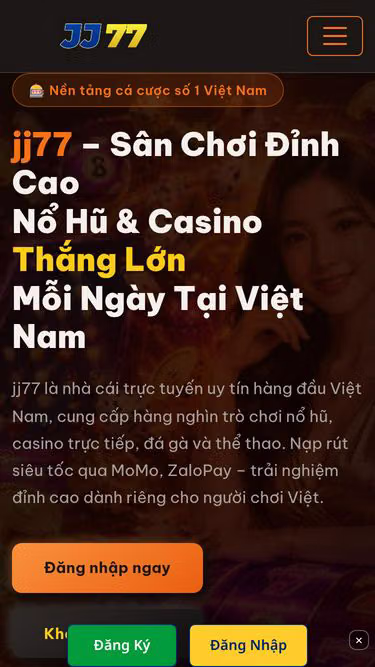Tap the yellow Đăng Nhập button

(x=248, y=645)
